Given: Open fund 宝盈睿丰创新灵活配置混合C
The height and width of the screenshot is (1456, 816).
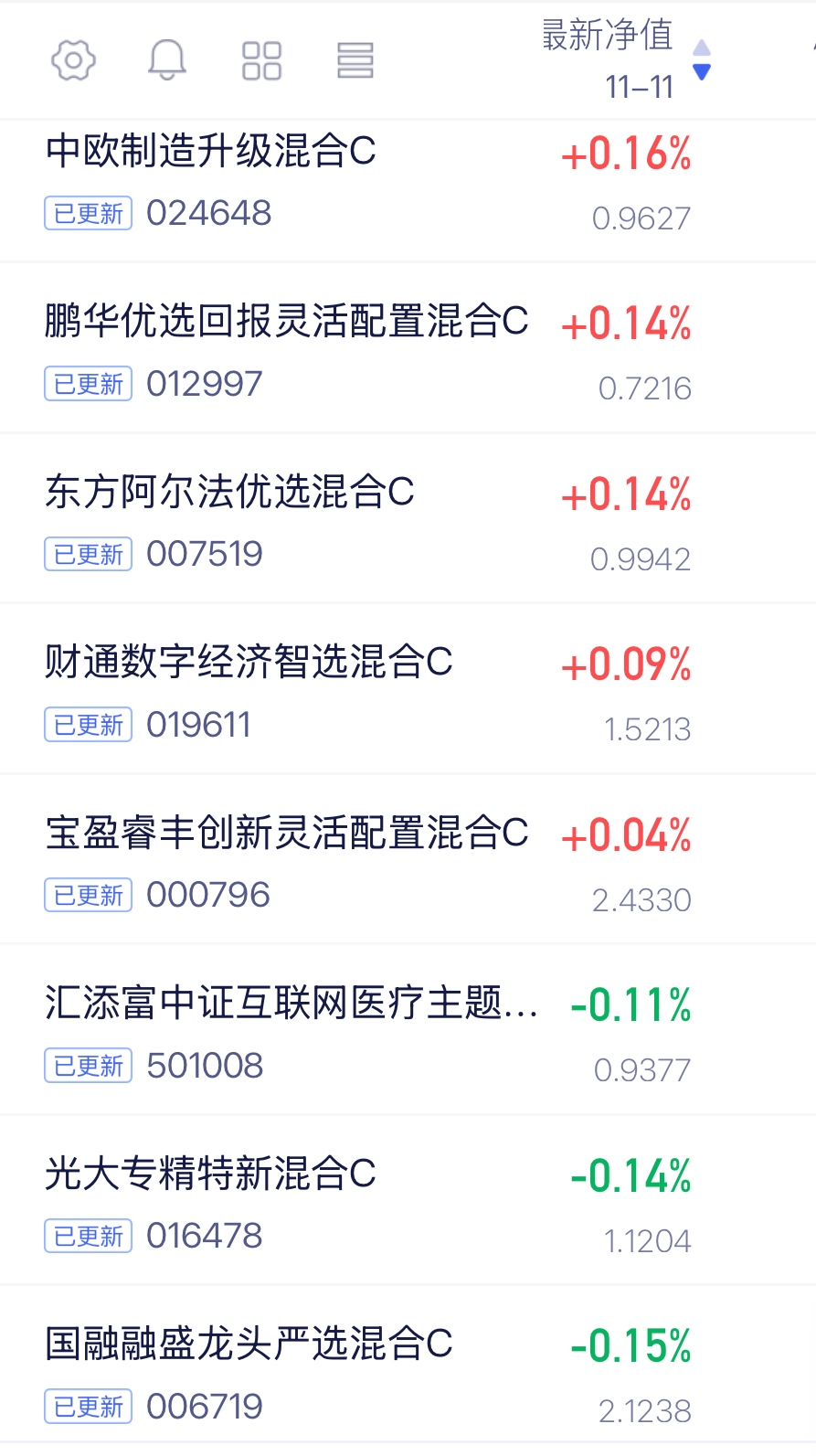Looking at the screenshot, I should point(408,859).
